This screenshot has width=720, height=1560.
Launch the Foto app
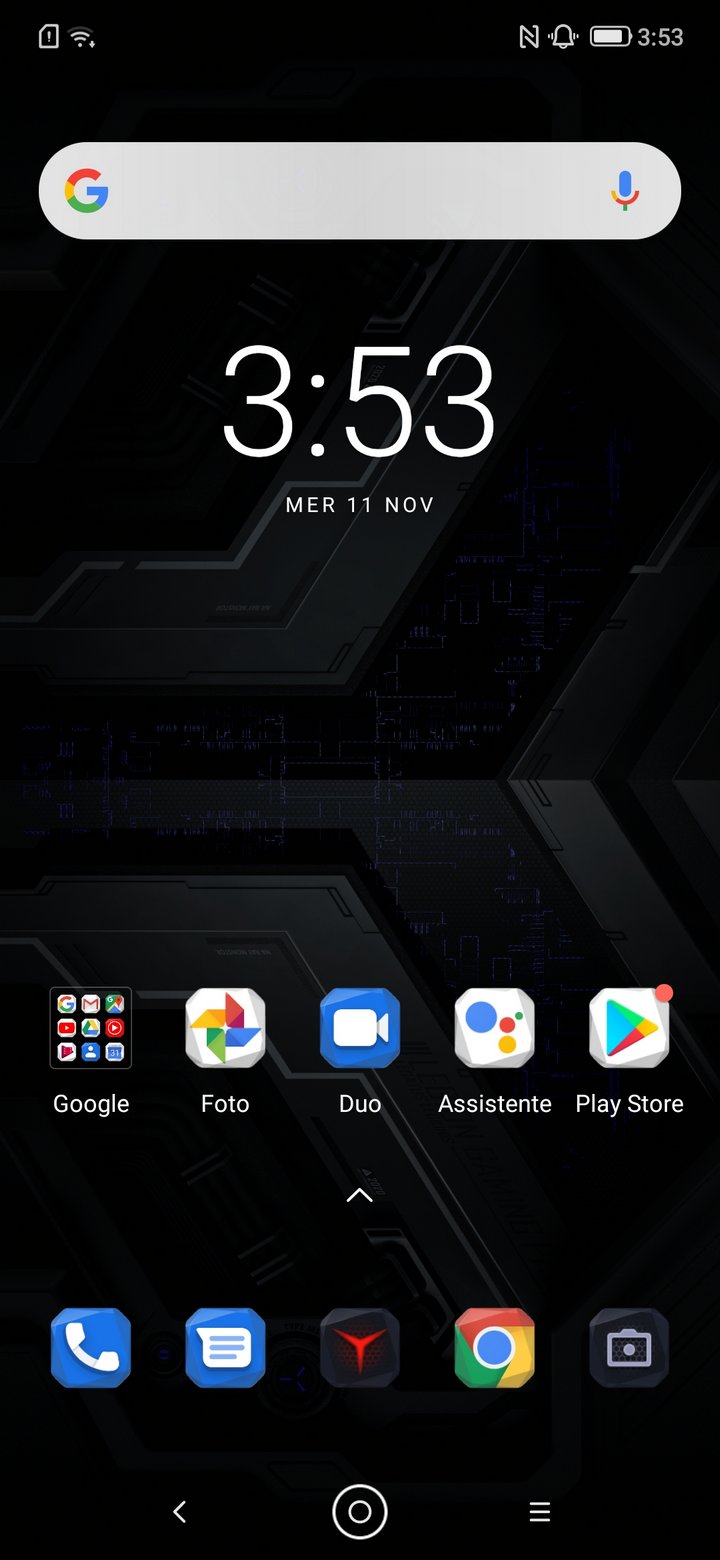[225, 1028]
